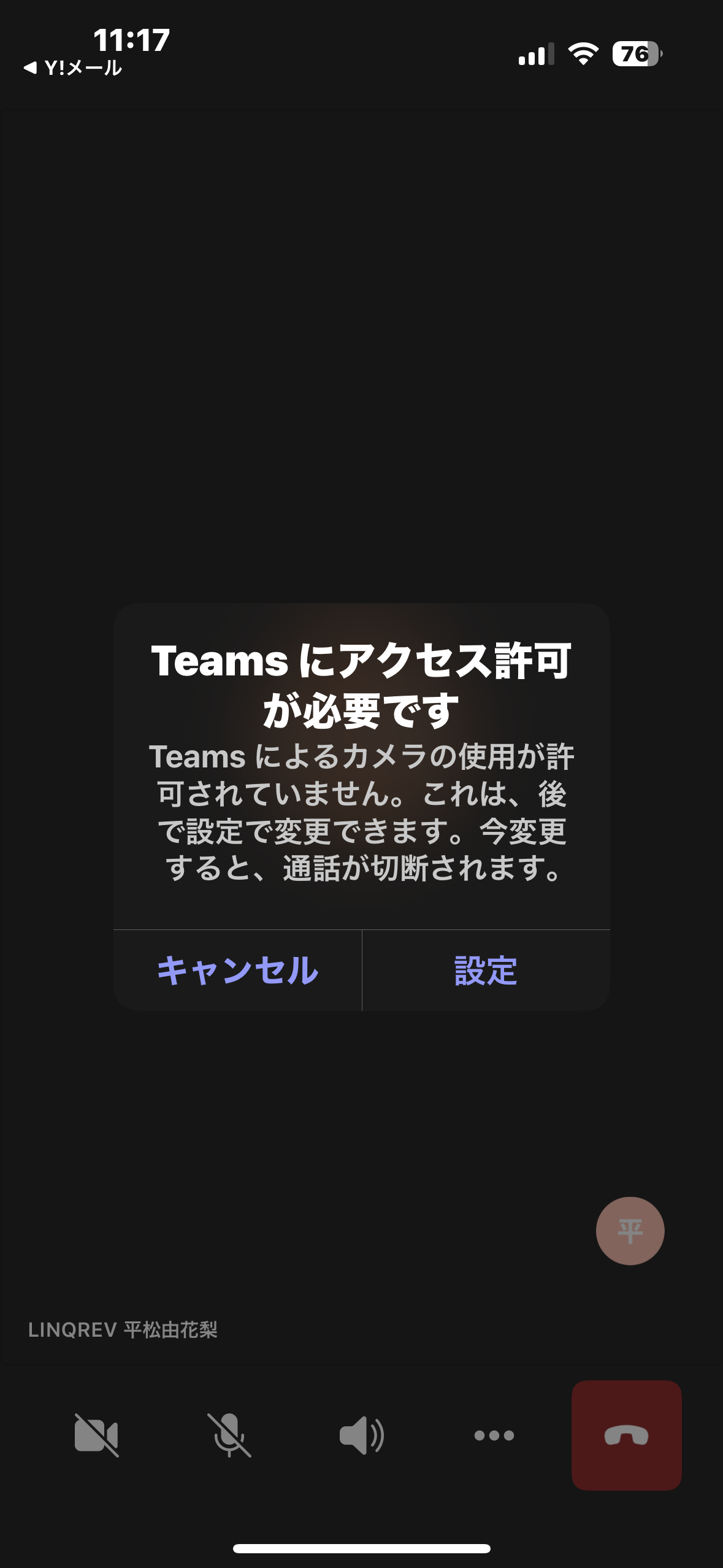Toggle the speaker output

(362, 1435)
